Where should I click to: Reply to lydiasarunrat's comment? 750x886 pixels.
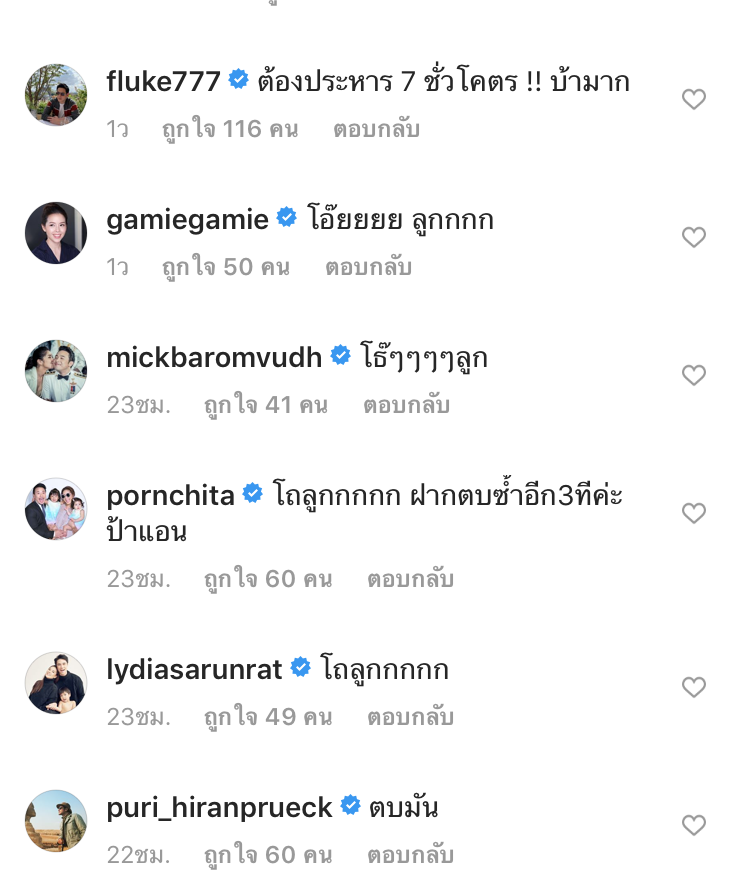(x=410, y=717)
